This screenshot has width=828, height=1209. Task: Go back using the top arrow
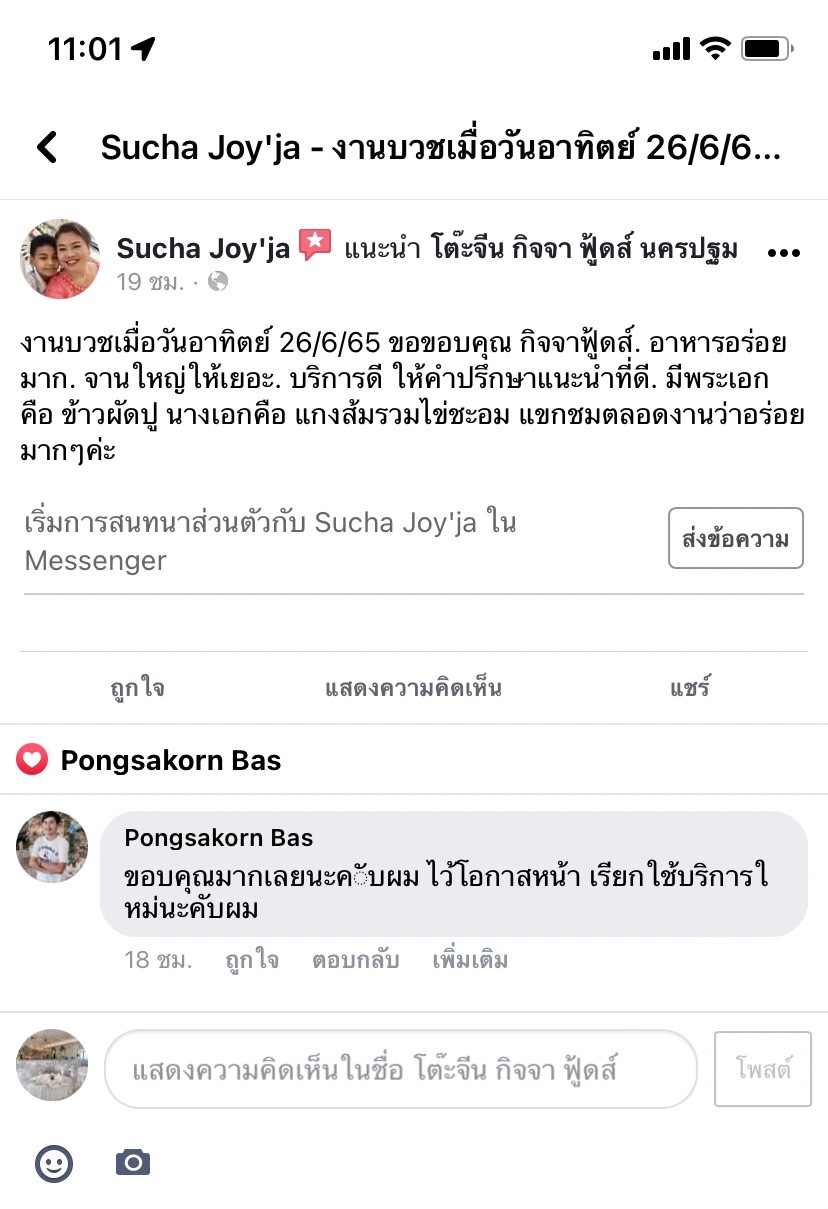(x=46, y=148)
